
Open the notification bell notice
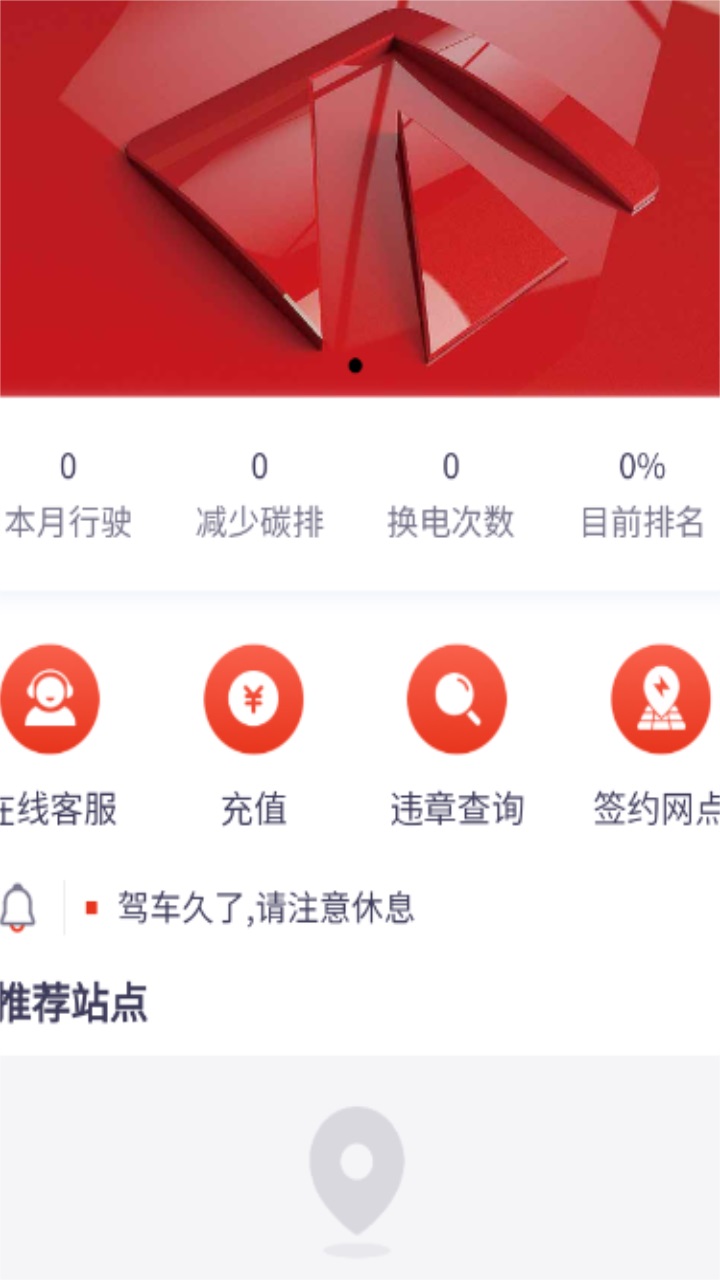tap(18, 908)
